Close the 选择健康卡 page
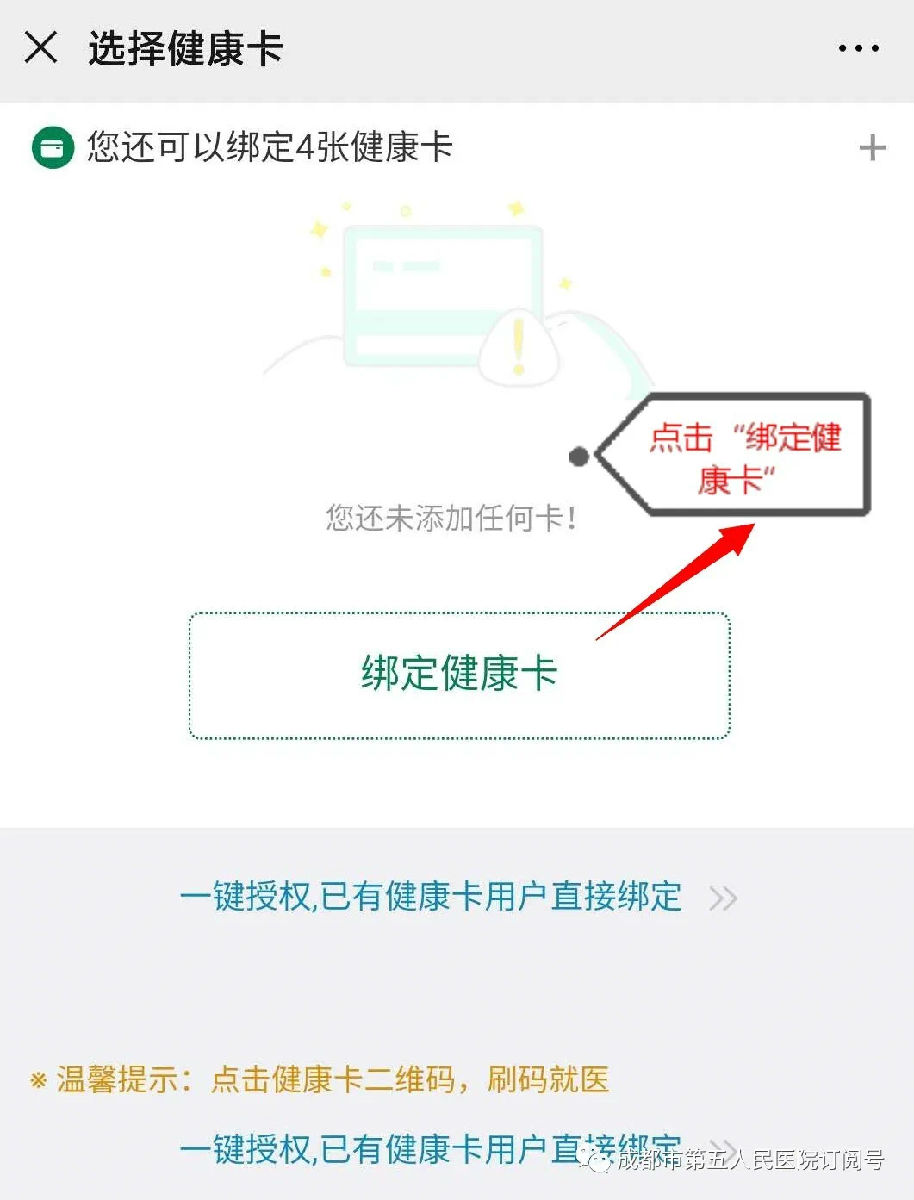This screenshot has width=914, height=1200. pyautogui.click(x=41, y=47)
